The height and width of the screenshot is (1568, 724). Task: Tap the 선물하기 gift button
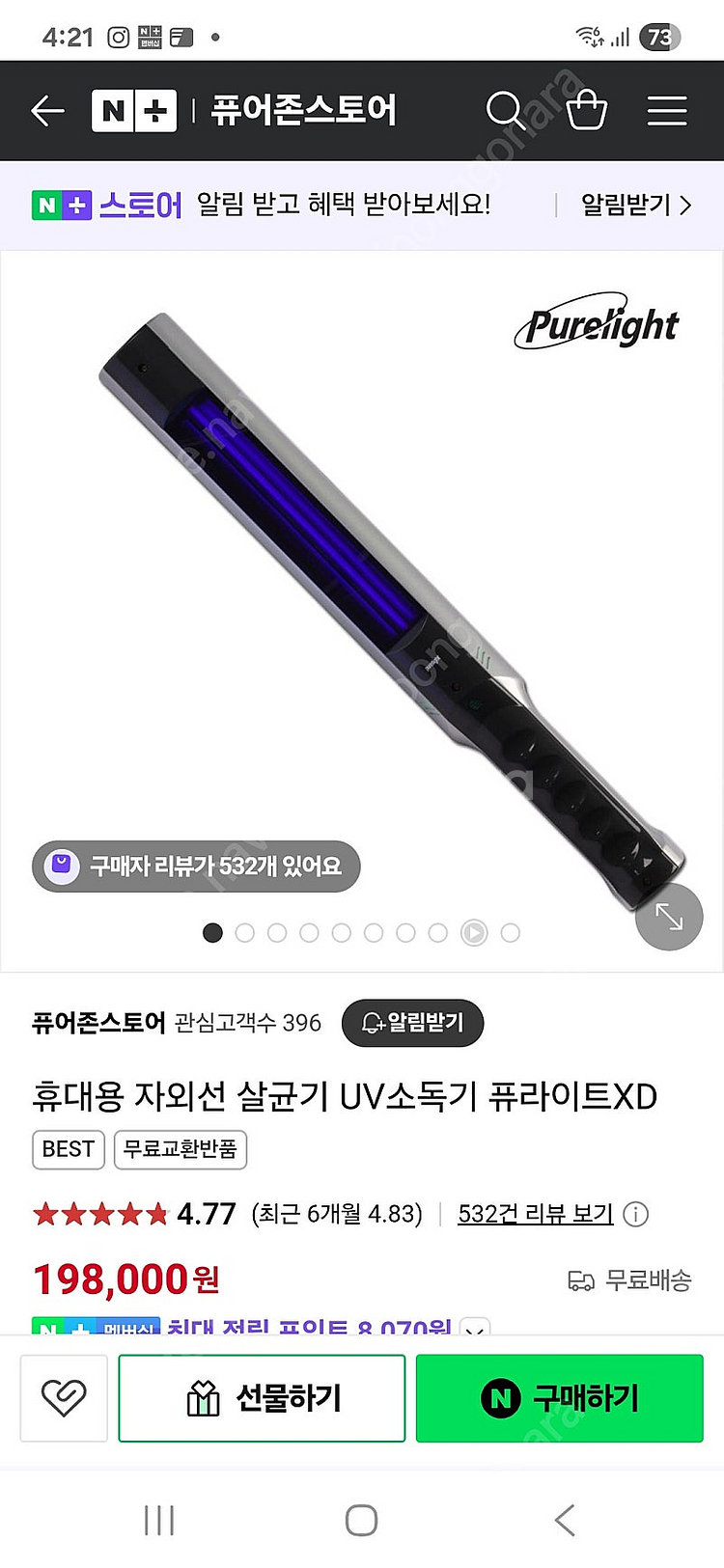tap(262, 1397)
